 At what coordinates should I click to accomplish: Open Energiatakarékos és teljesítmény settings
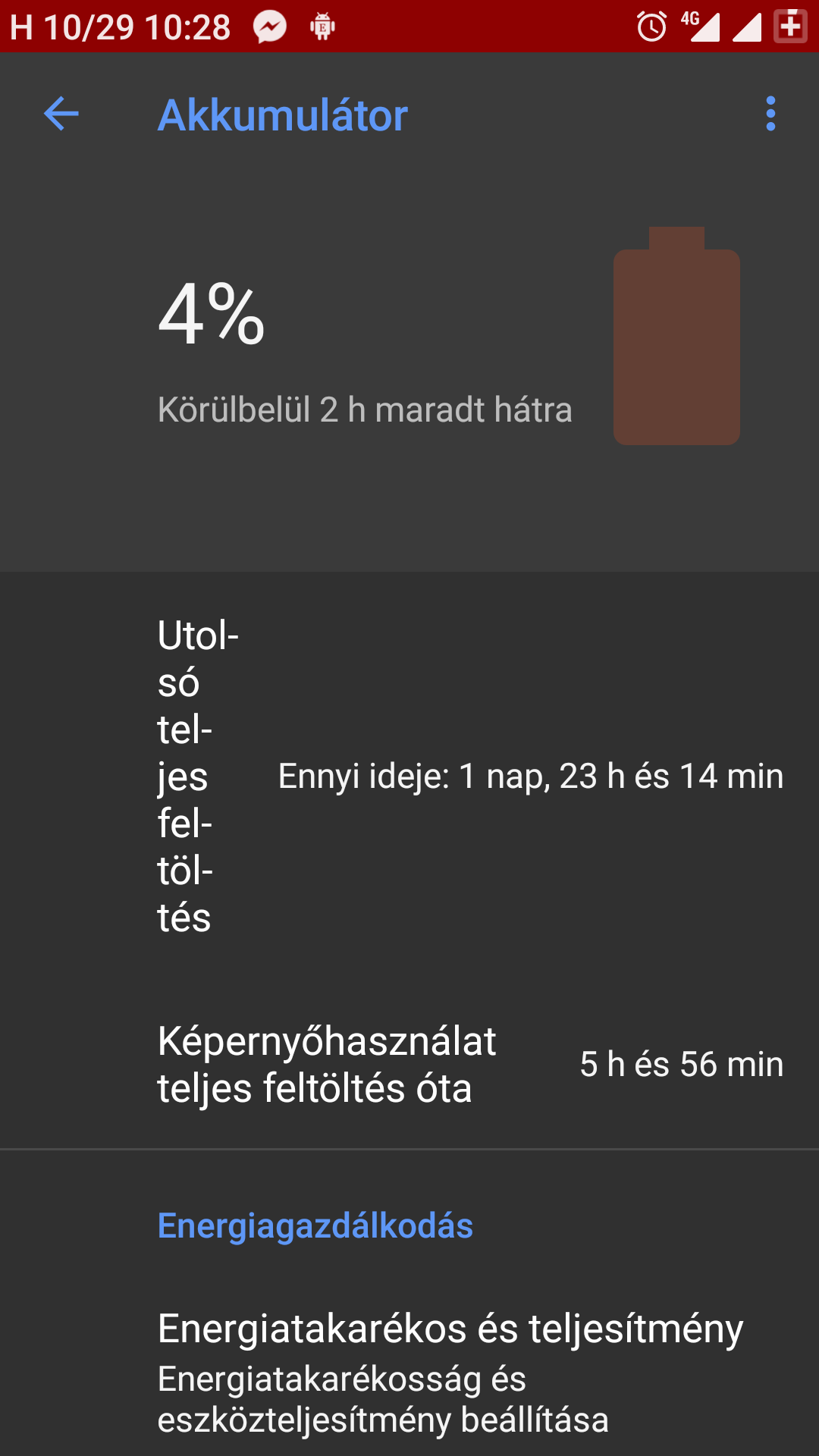[409, 1371]
